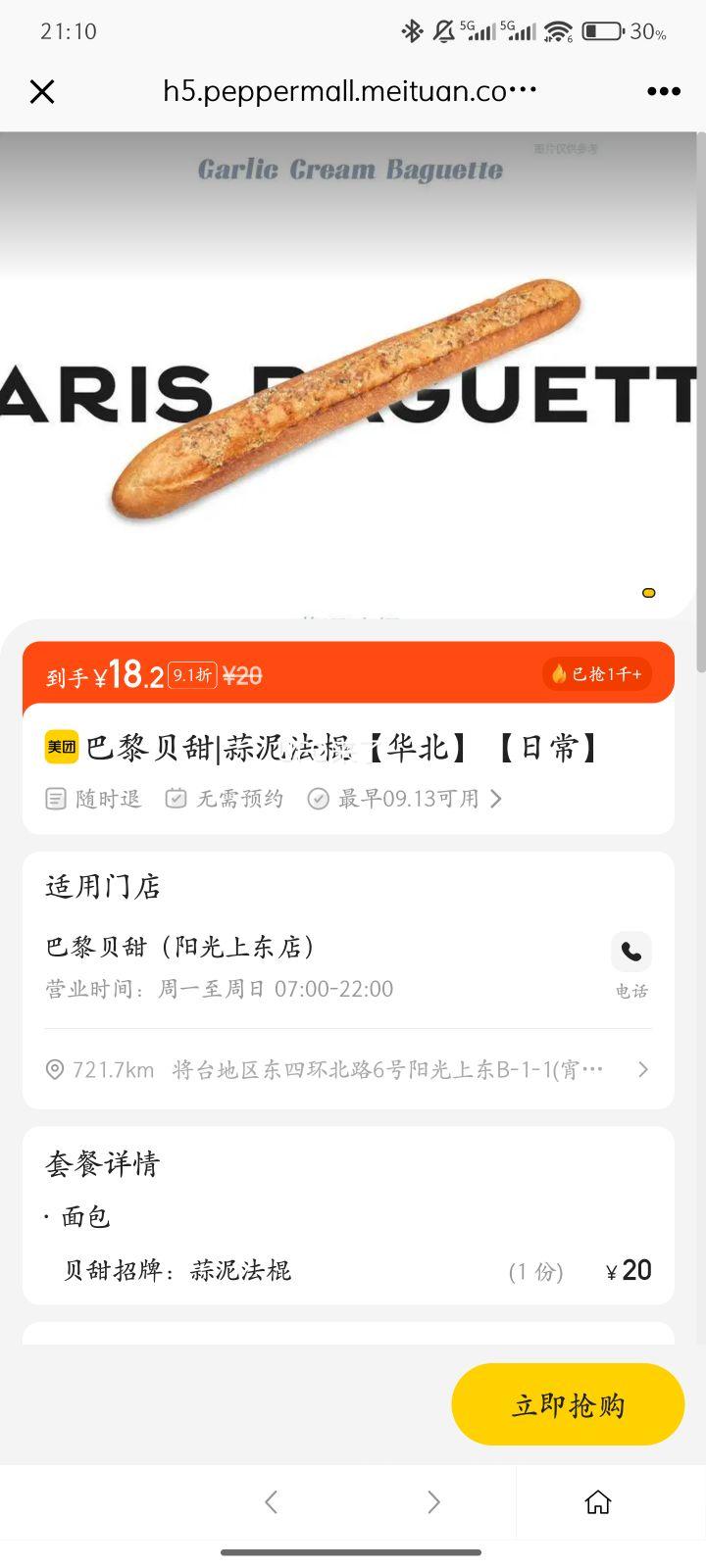
Task: Tap the yellow carousel indicator dot
Action: pyautogui.click(x=648, y=593)
